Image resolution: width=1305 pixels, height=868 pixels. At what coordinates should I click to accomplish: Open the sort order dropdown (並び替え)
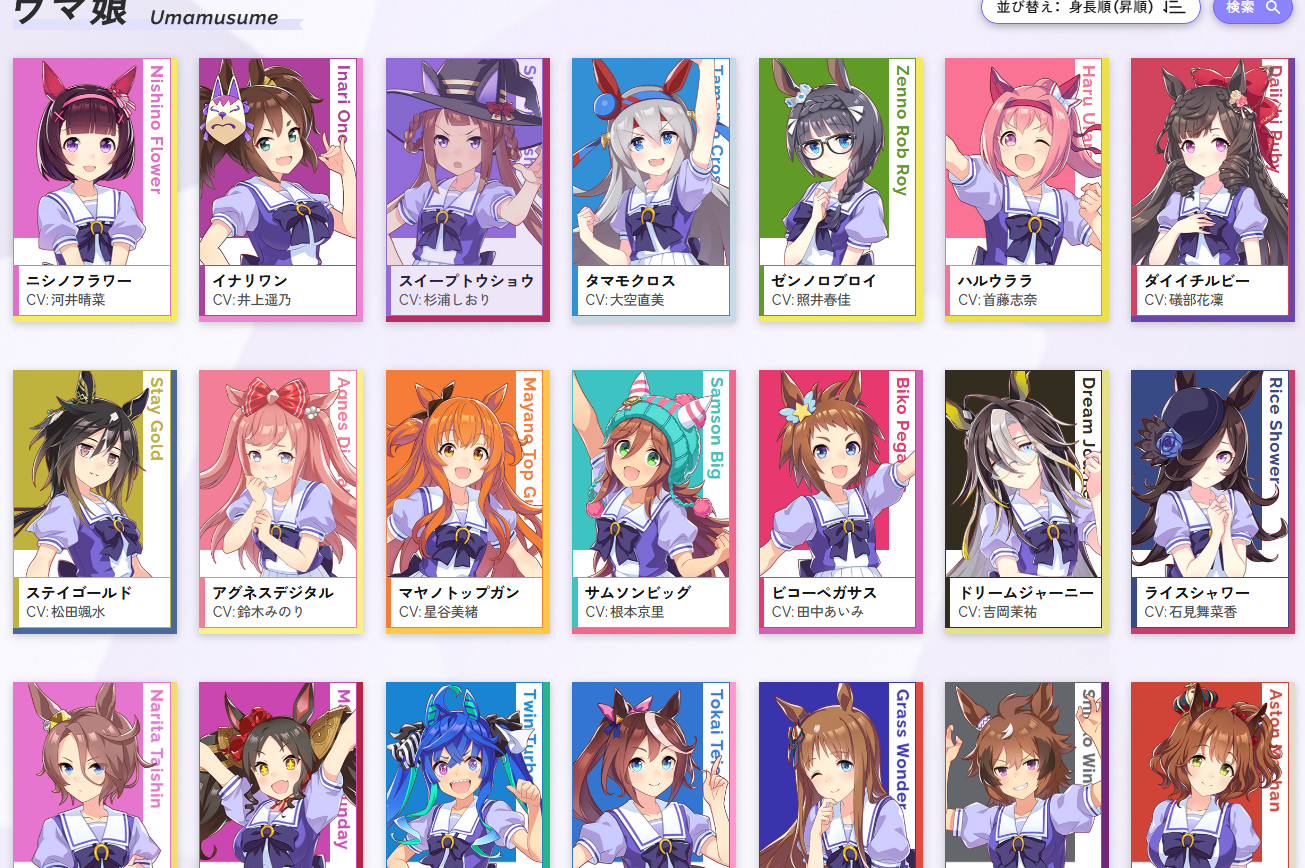1090,8
